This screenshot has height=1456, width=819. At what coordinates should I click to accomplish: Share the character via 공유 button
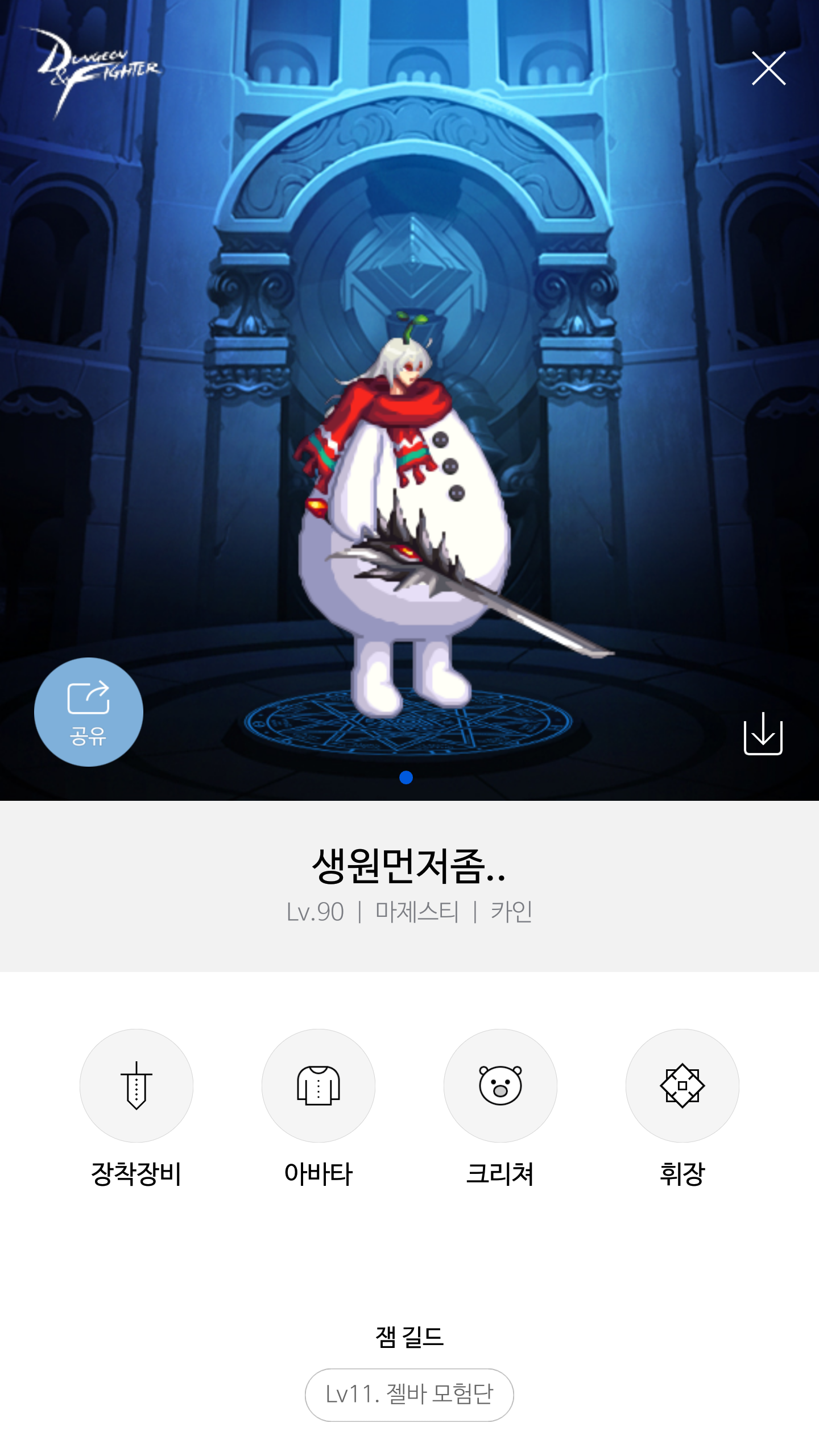click(x=89, y=712)
